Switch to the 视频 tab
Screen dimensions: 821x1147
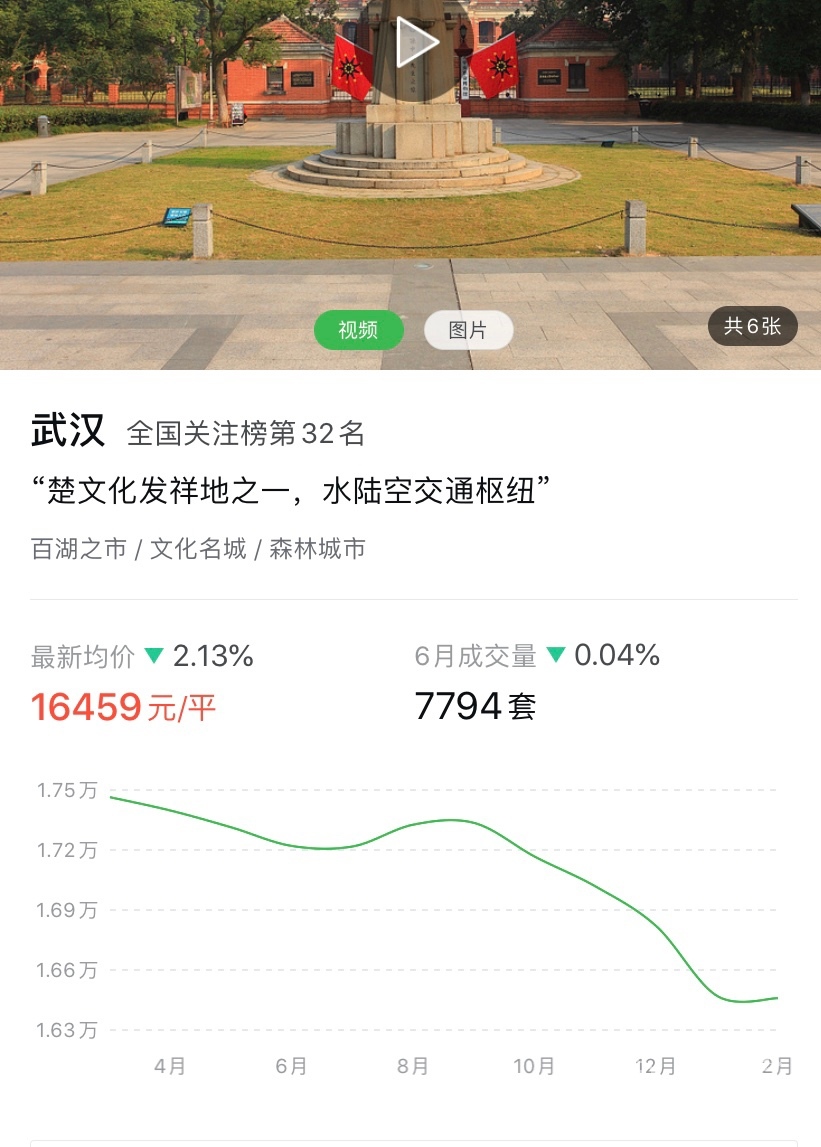tap(358, 330)
